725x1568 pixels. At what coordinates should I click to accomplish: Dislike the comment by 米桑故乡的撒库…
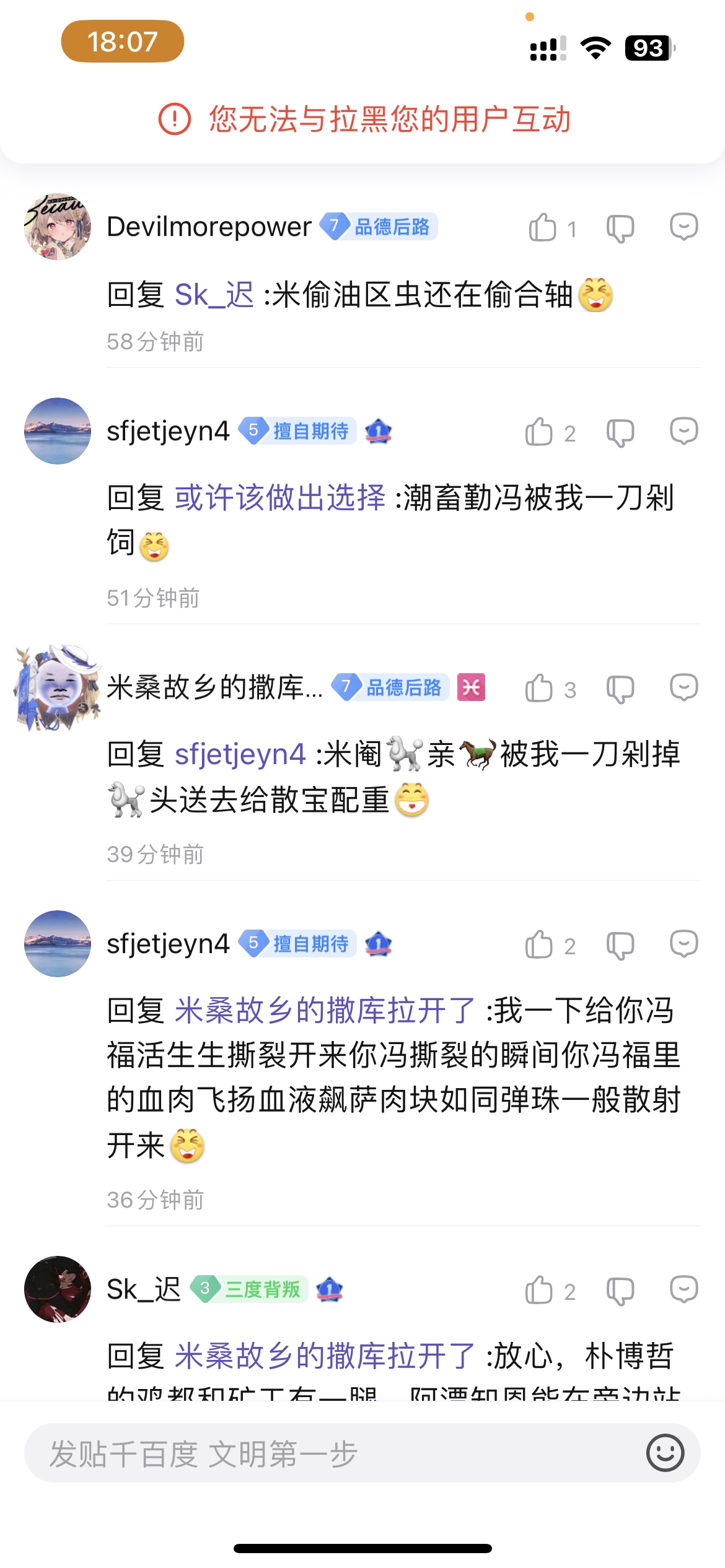620,689
